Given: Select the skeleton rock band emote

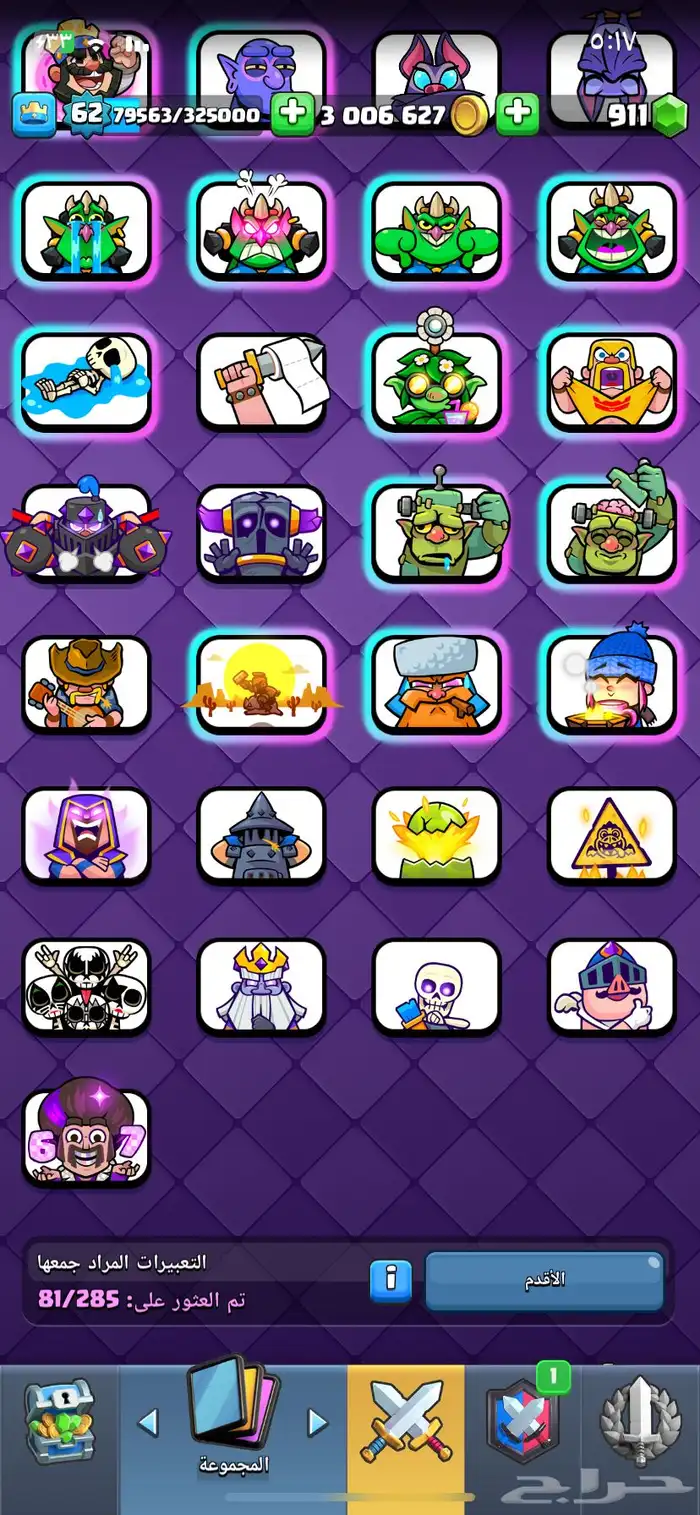Looking at the screenshot, I should 86,987.
